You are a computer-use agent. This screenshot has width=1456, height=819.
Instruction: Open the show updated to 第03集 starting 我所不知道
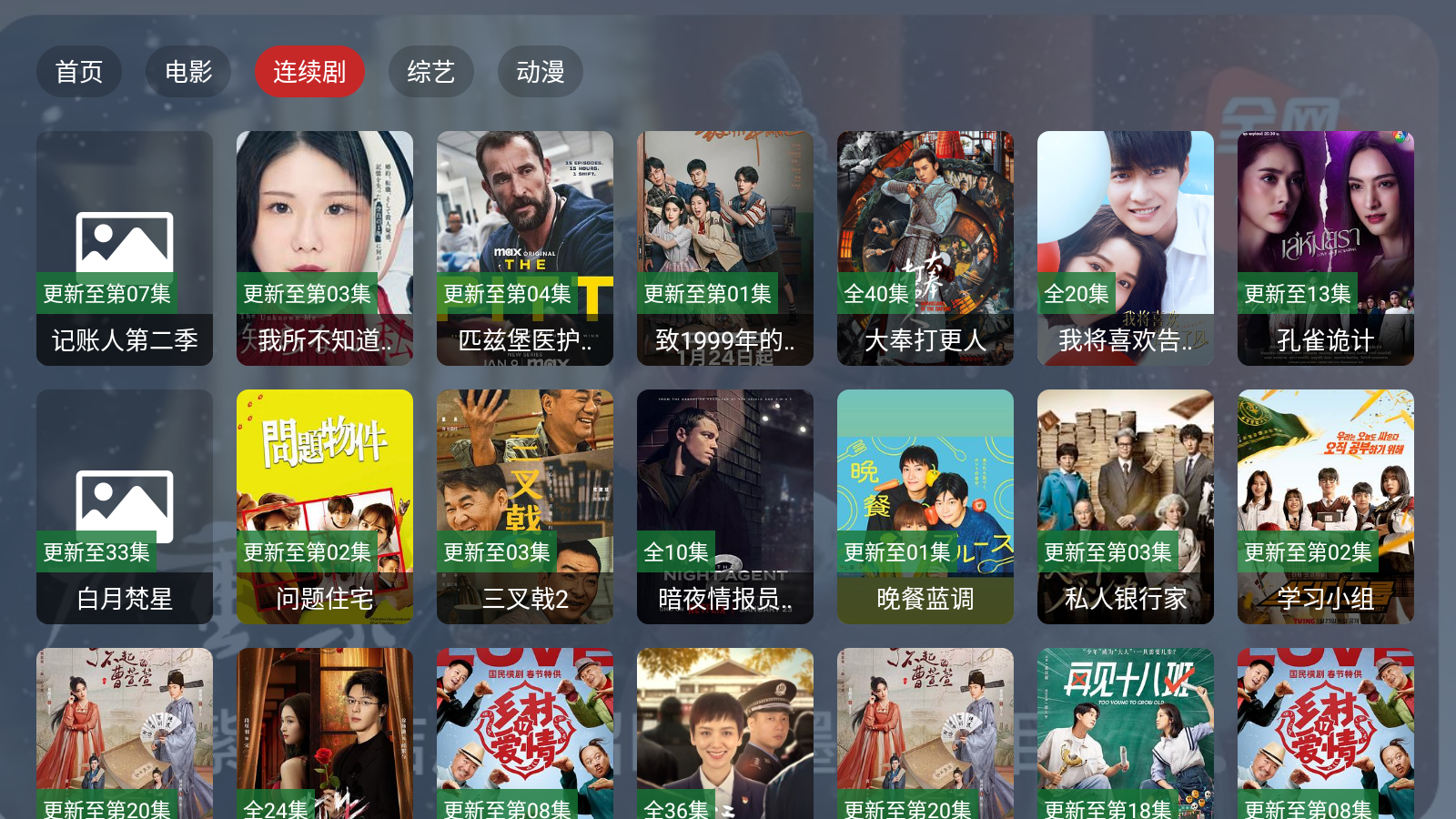point(325,248)
